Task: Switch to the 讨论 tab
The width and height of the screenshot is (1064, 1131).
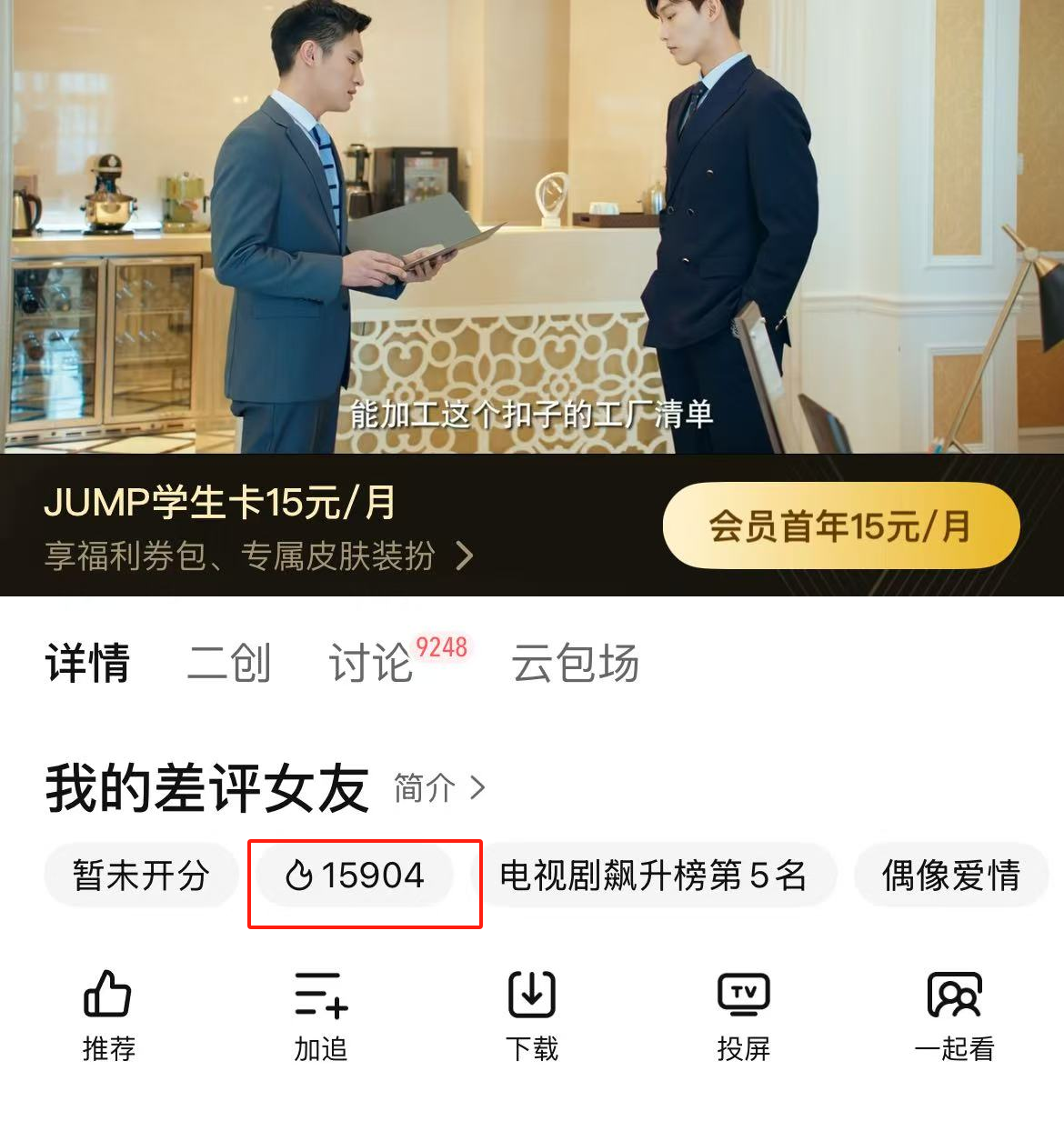Action: pos(371,663)
